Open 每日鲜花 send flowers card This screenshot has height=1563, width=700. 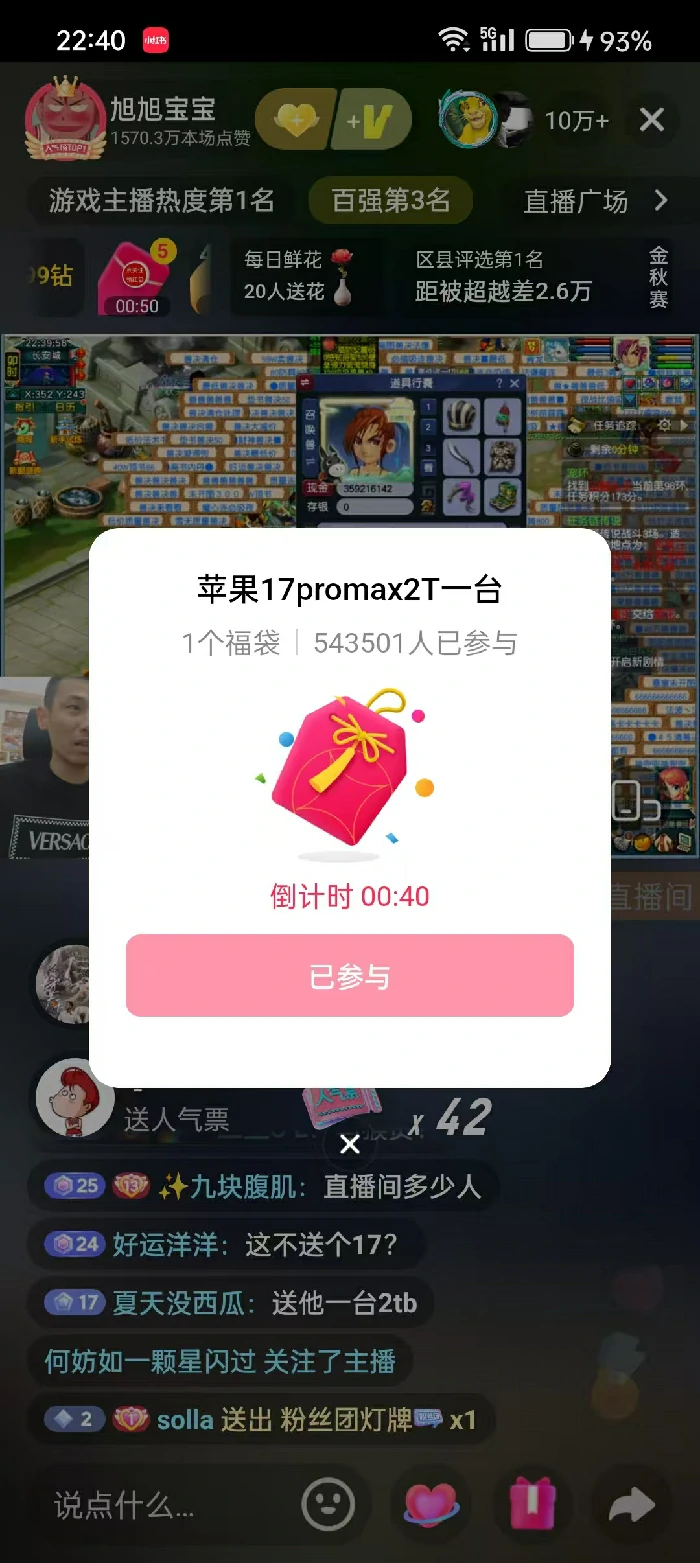[x=300, y=277]
